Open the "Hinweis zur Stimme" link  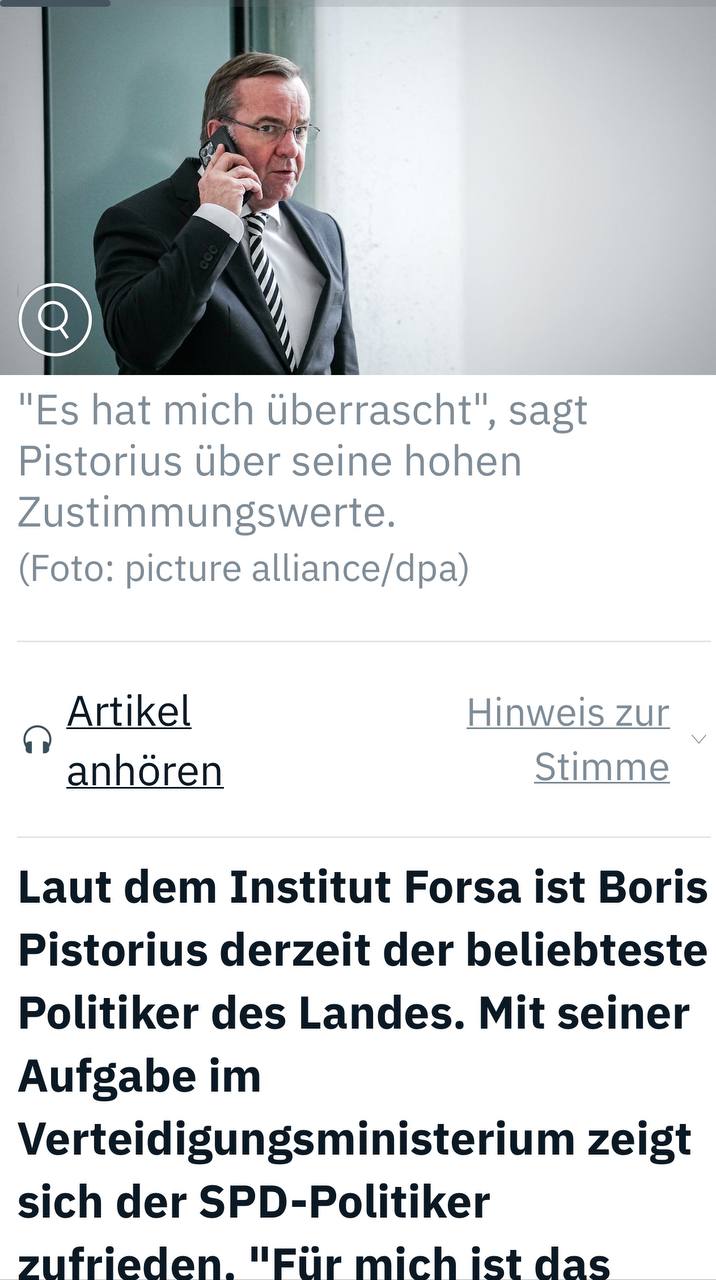pos(568,740)
